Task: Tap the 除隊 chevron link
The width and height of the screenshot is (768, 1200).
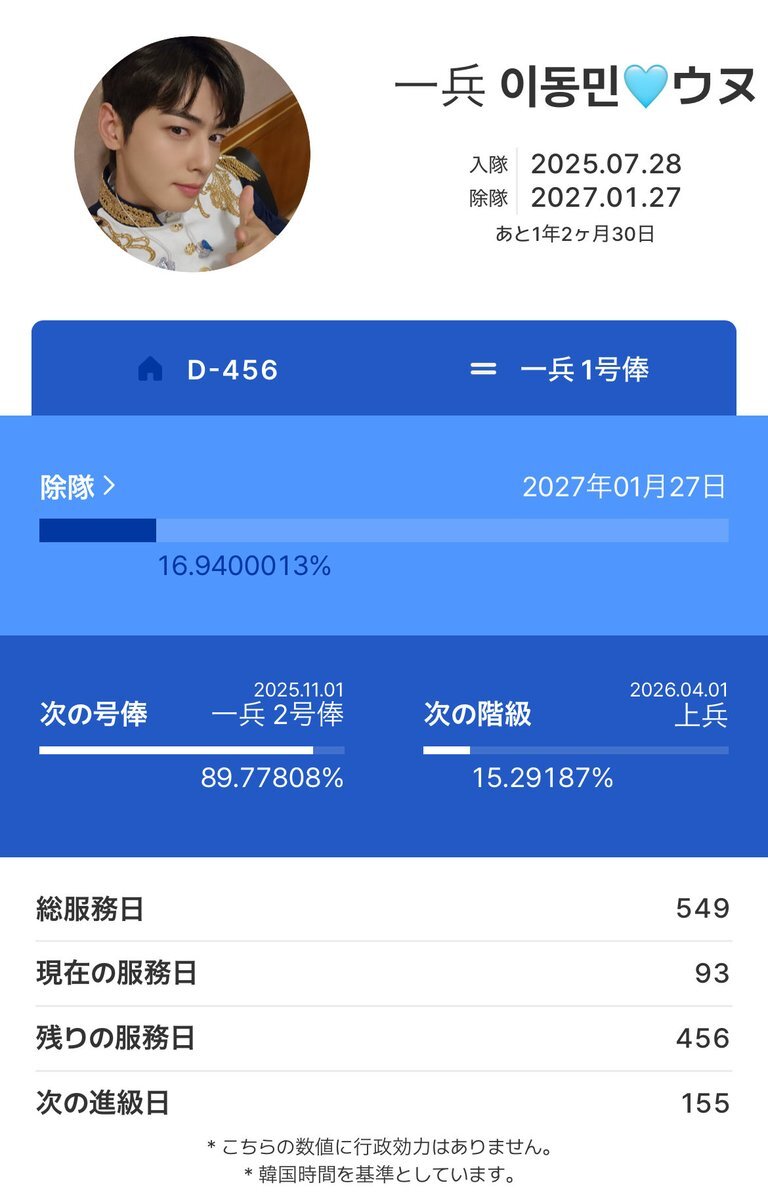Action: coord(78,487)
